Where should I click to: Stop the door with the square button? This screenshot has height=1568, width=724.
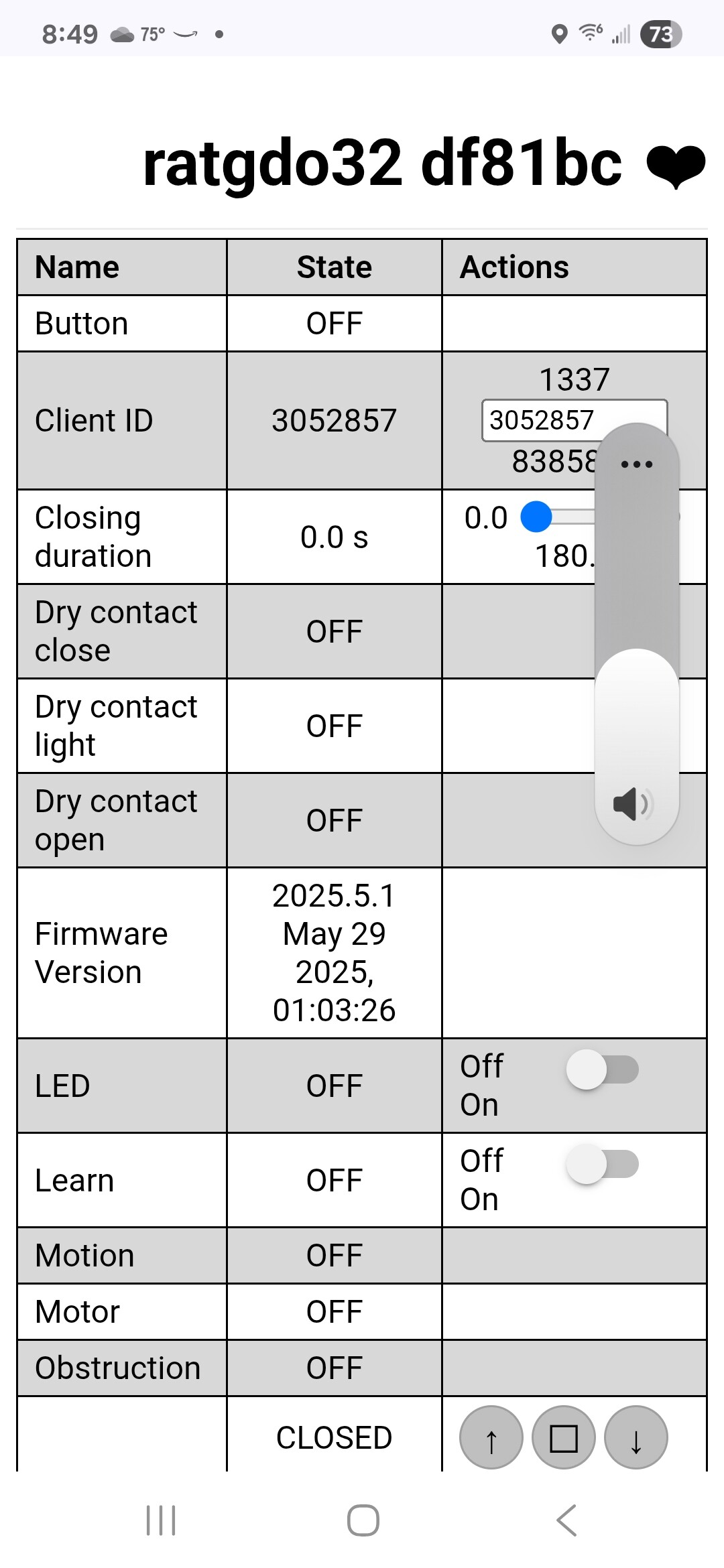pos(564,1437)
